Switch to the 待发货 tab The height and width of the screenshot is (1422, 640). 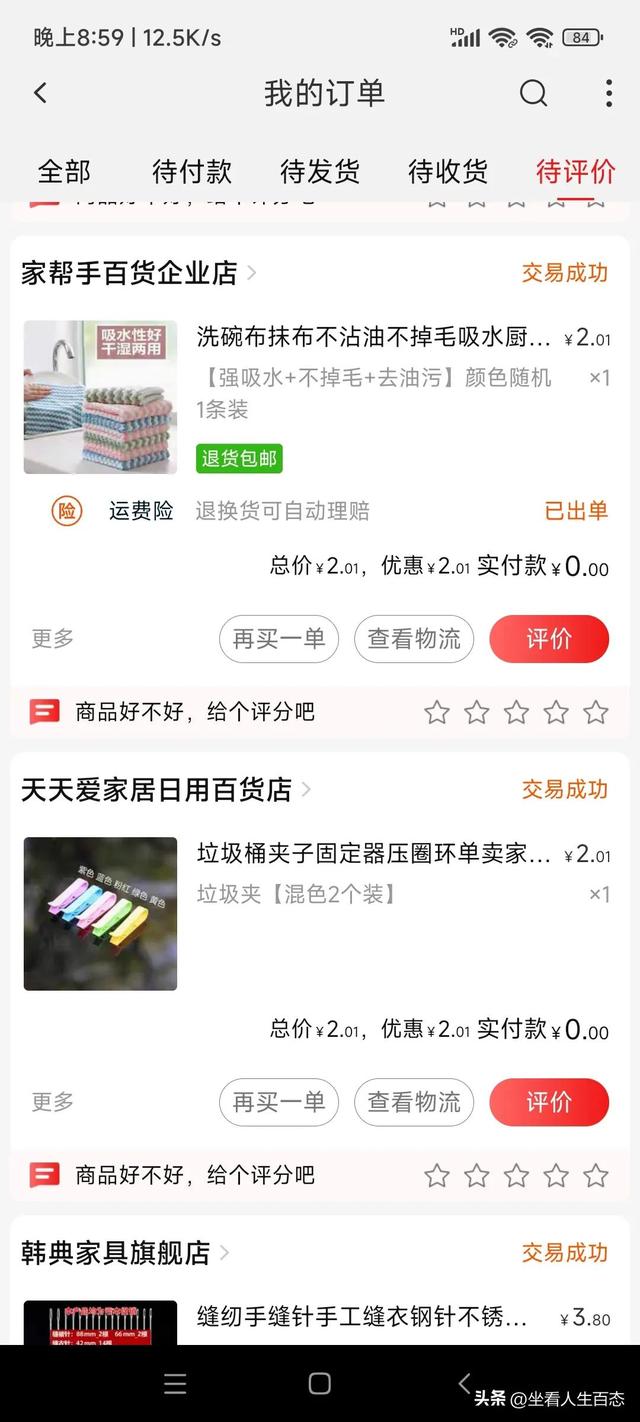coord(320,171)
